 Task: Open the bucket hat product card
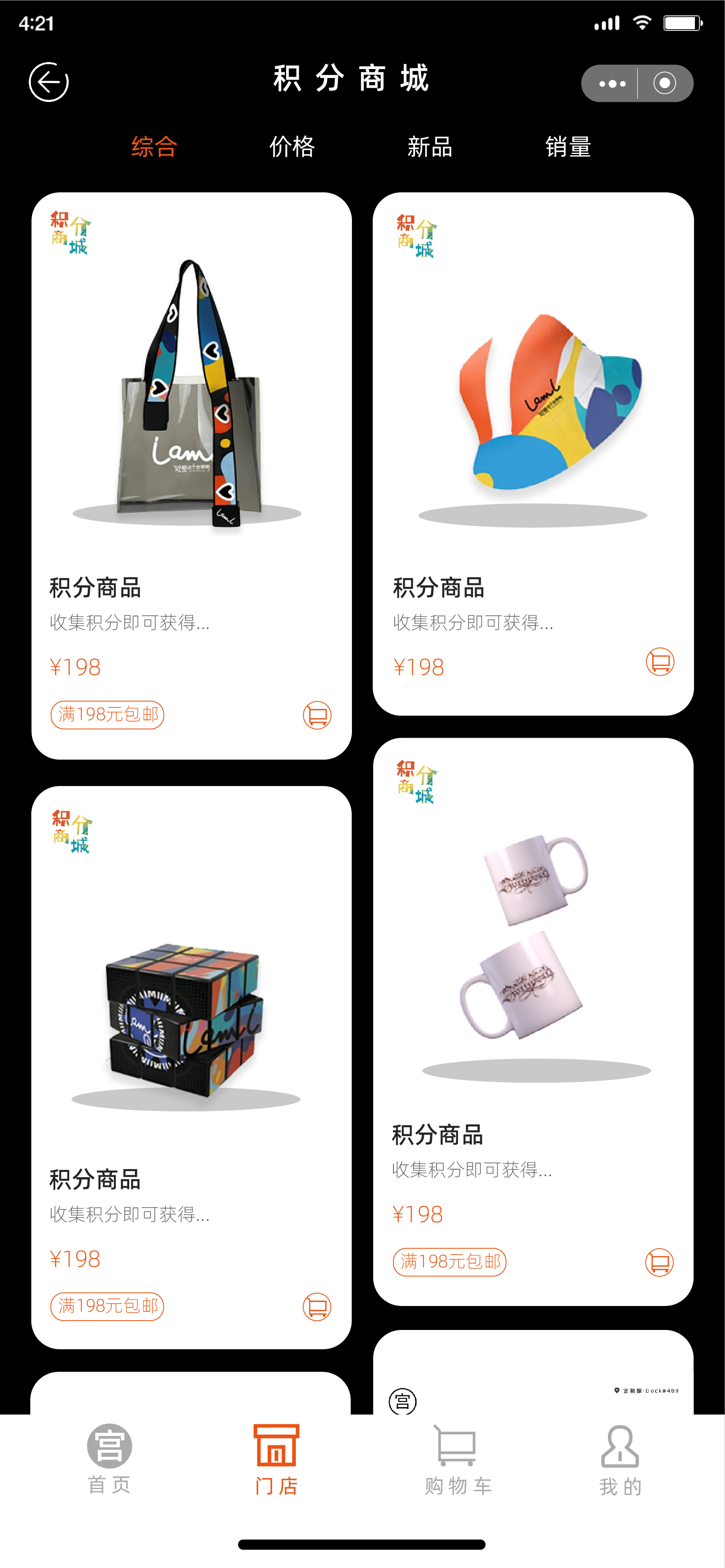coord(533,454)
